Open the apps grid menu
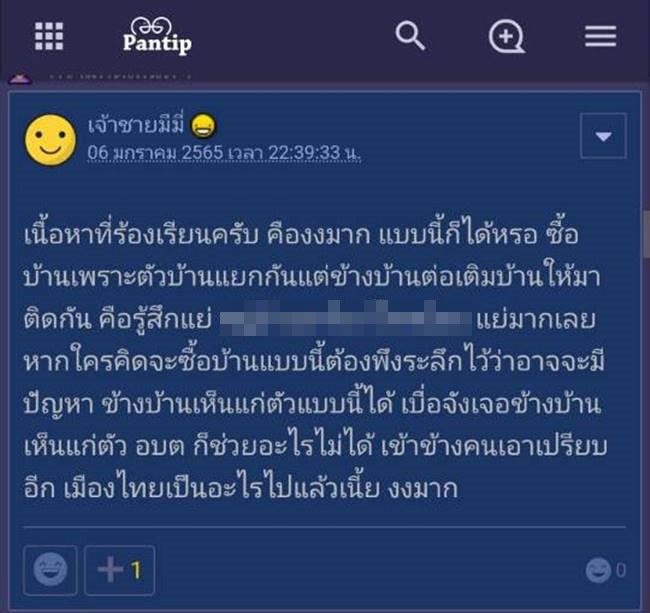650x613 pixels. pyautogui.click(x=49, y=37)
